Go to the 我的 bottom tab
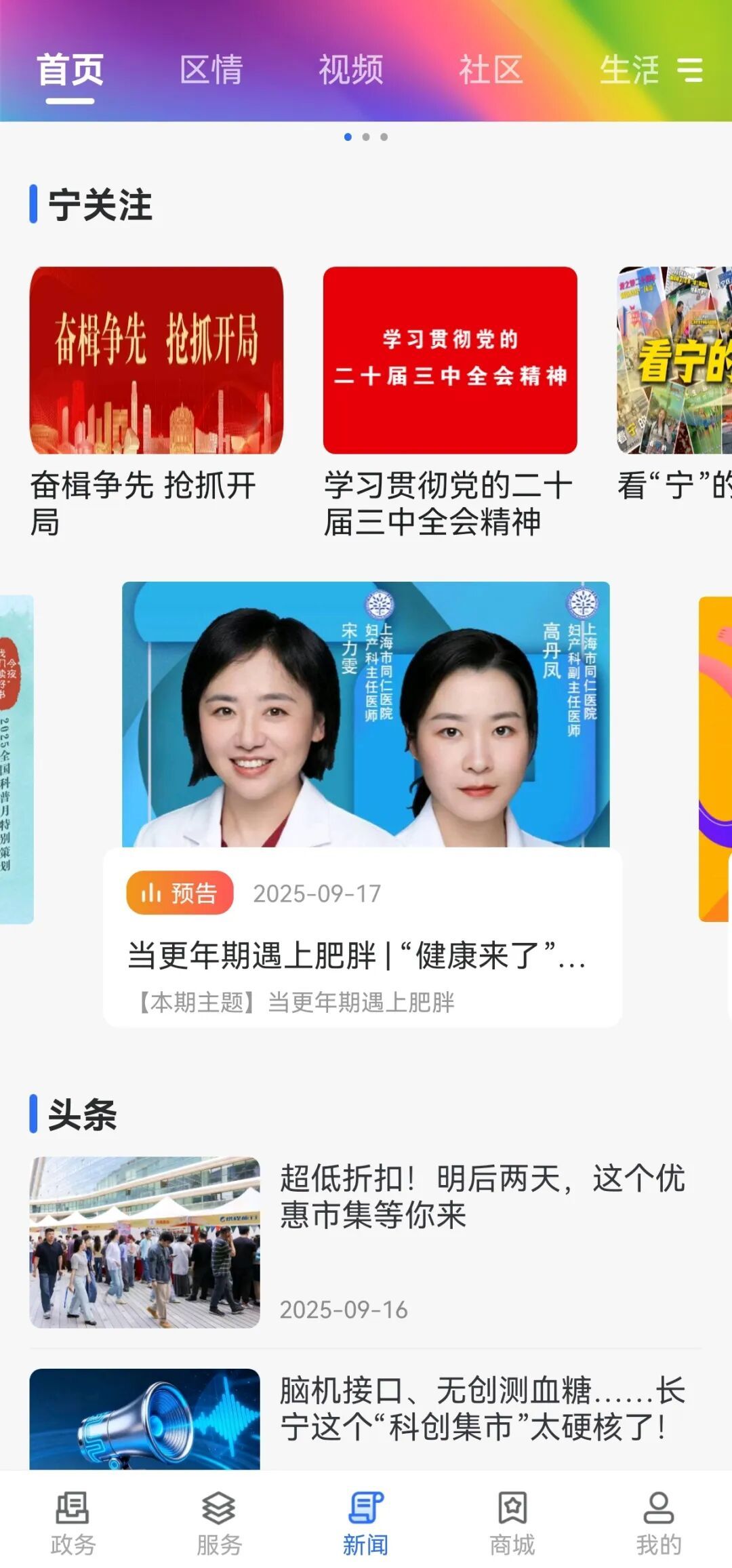Image resolution: width=732 pixels, height=1568 pixels. (x=658, y=1521)
